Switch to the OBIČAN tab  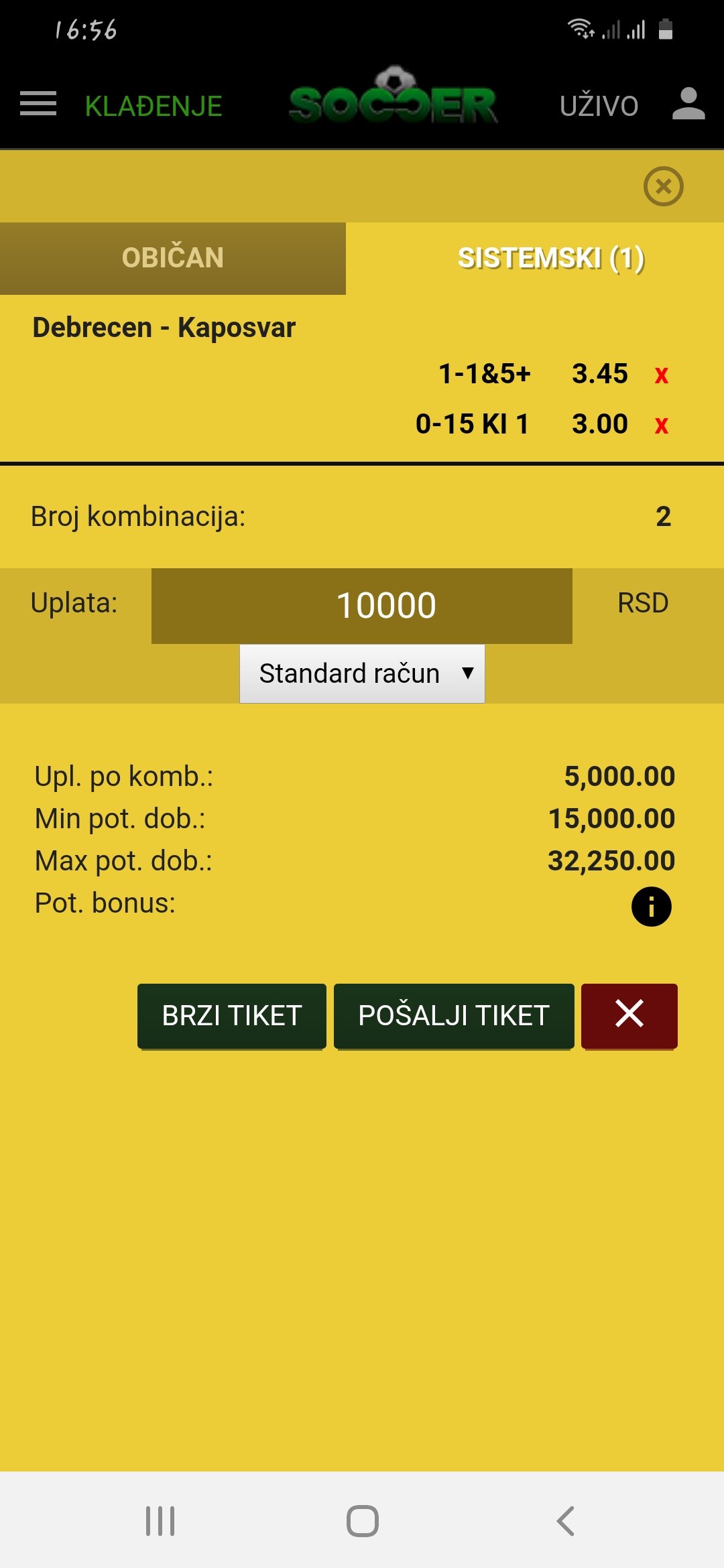[173, 258]
